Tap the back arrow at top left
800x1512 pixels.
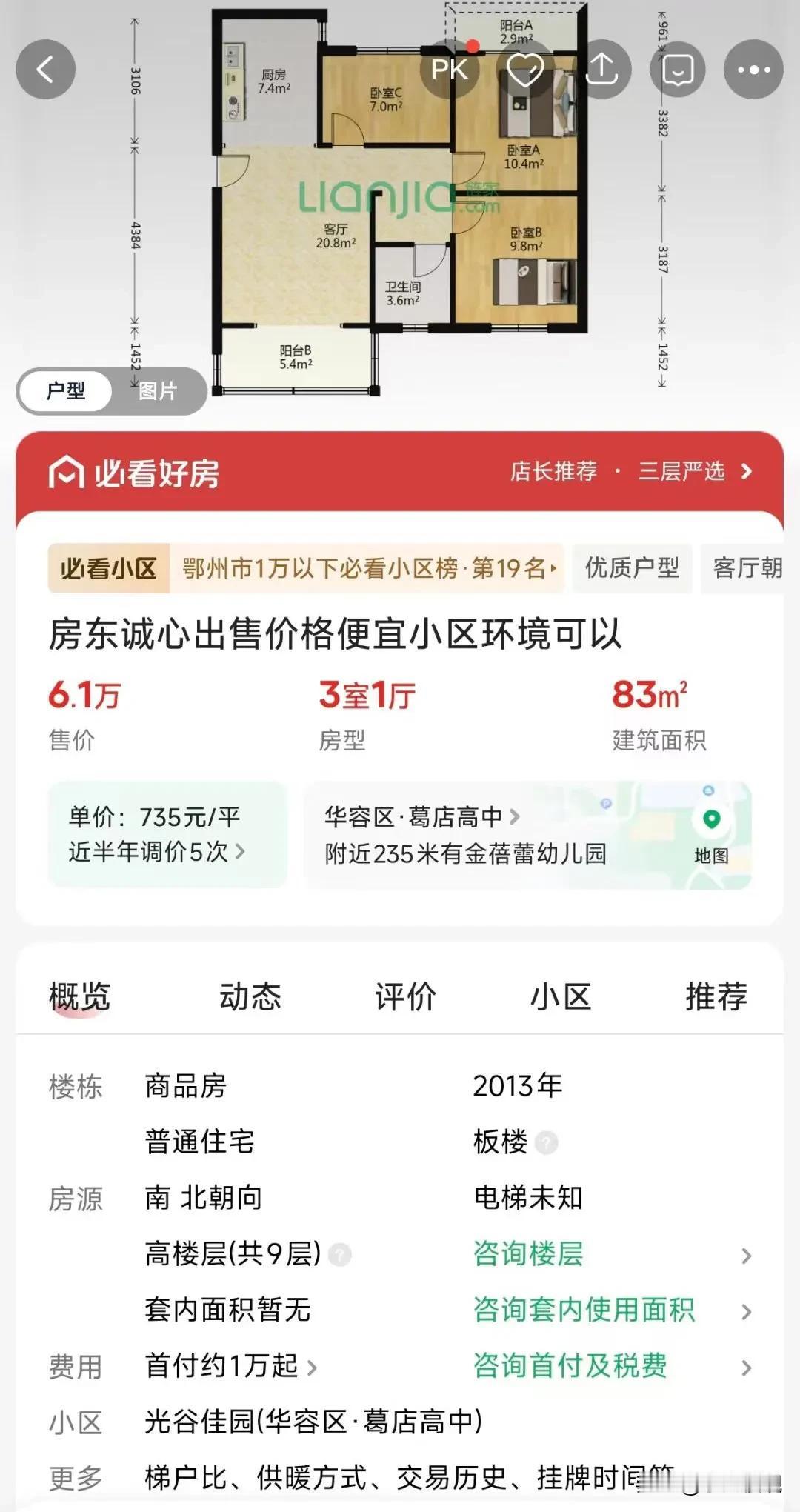click(x=46, y=68)
